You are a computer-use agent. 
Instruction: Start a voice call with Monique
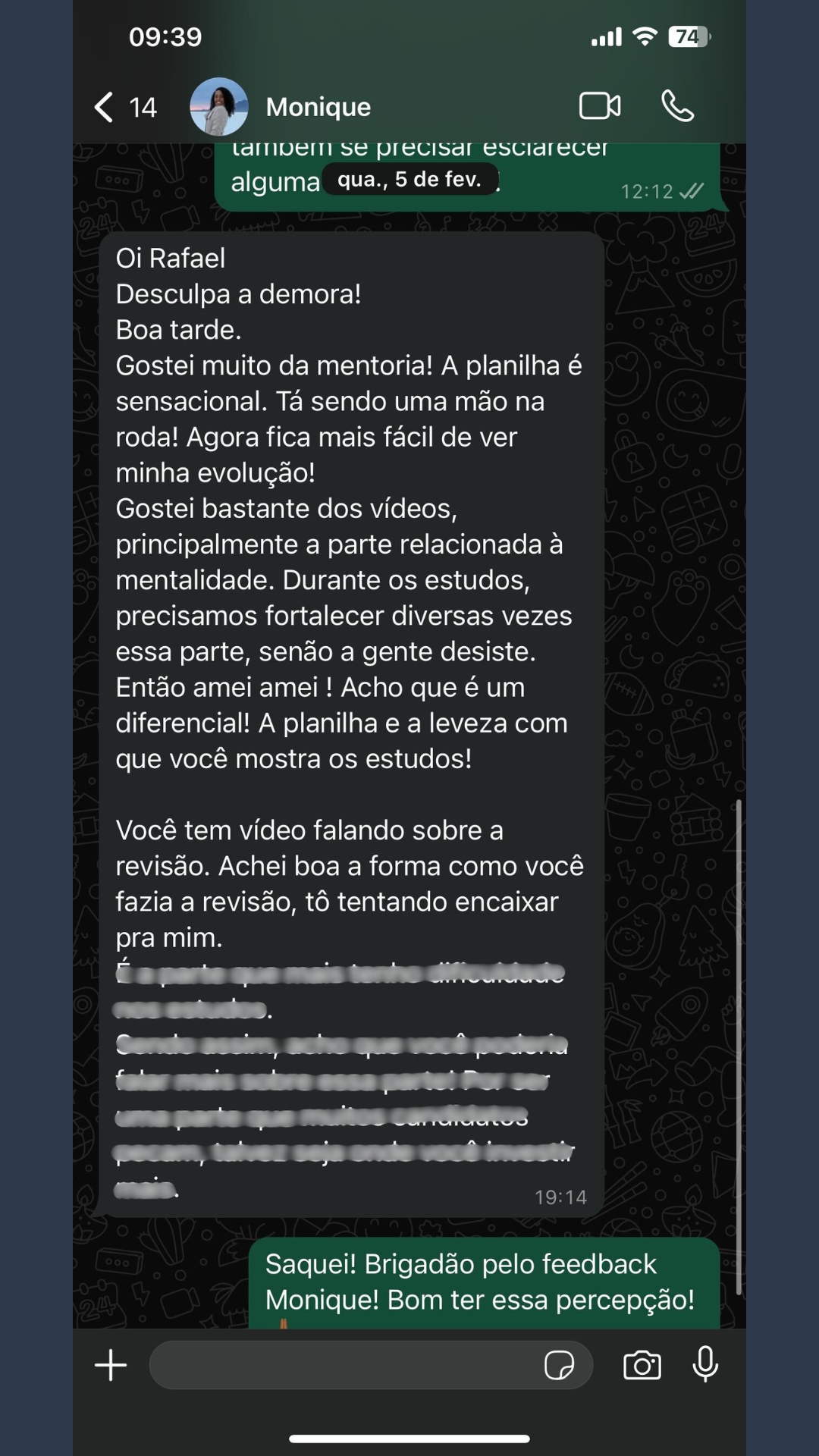click(677, 106)
